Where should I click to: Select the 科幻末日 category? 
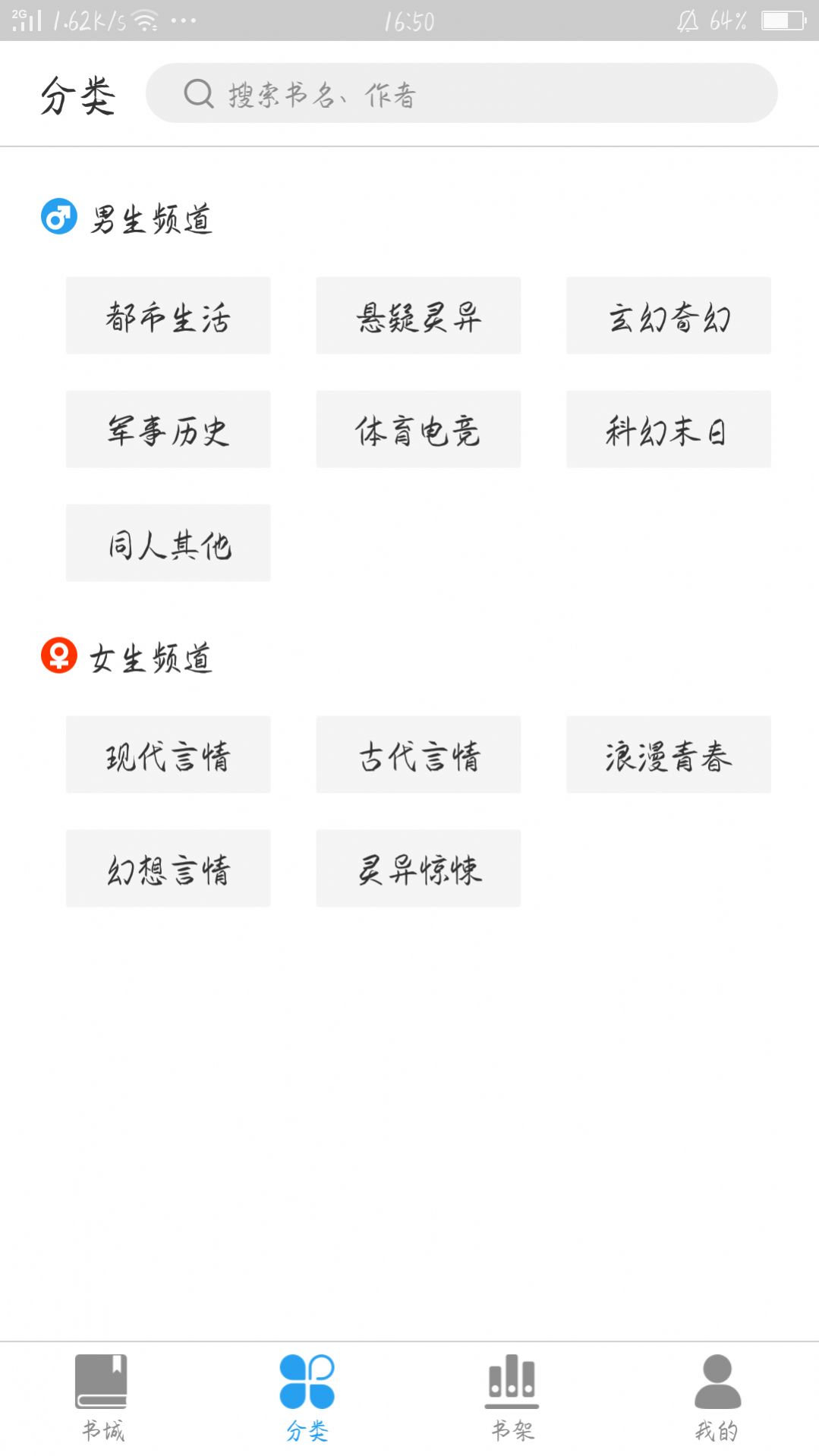tap(668, 429)
